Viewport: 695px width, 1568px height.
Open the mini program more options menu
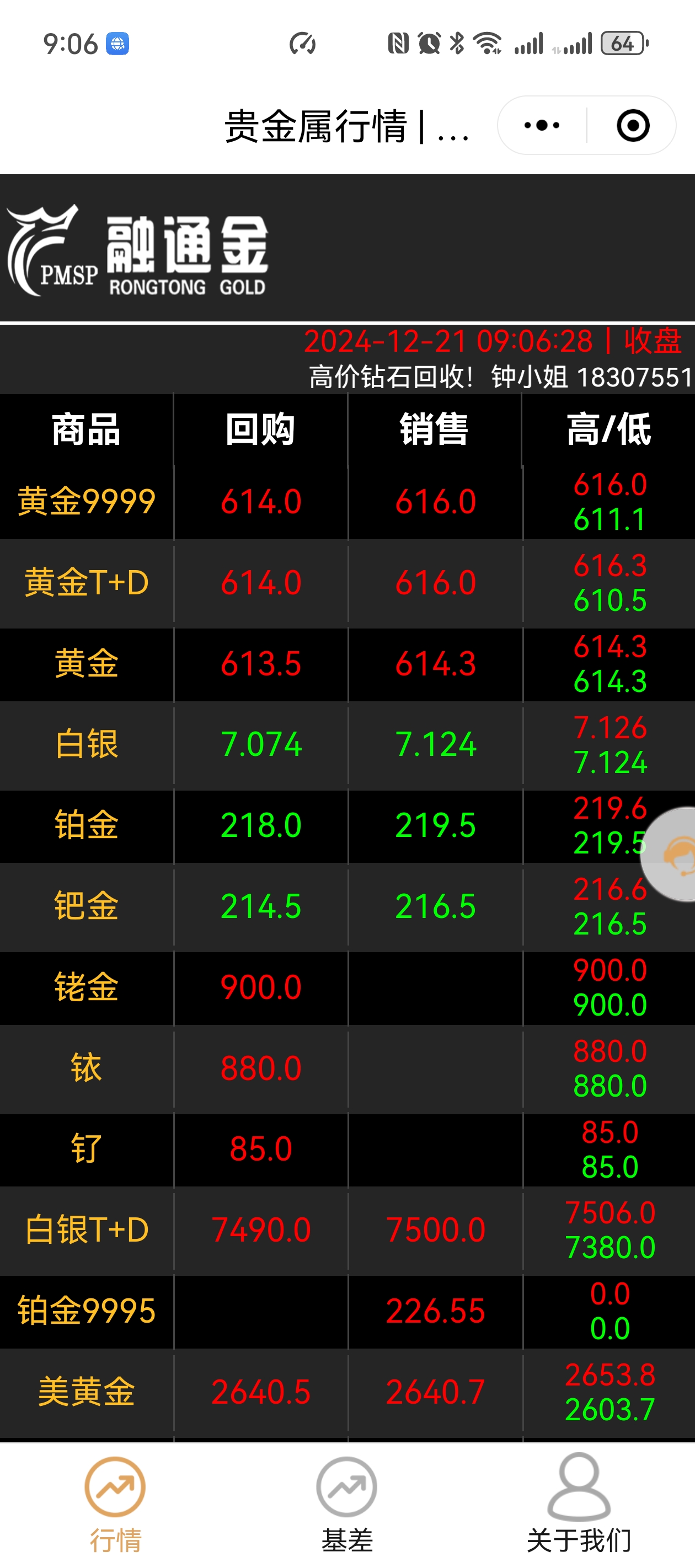[541, 125]
